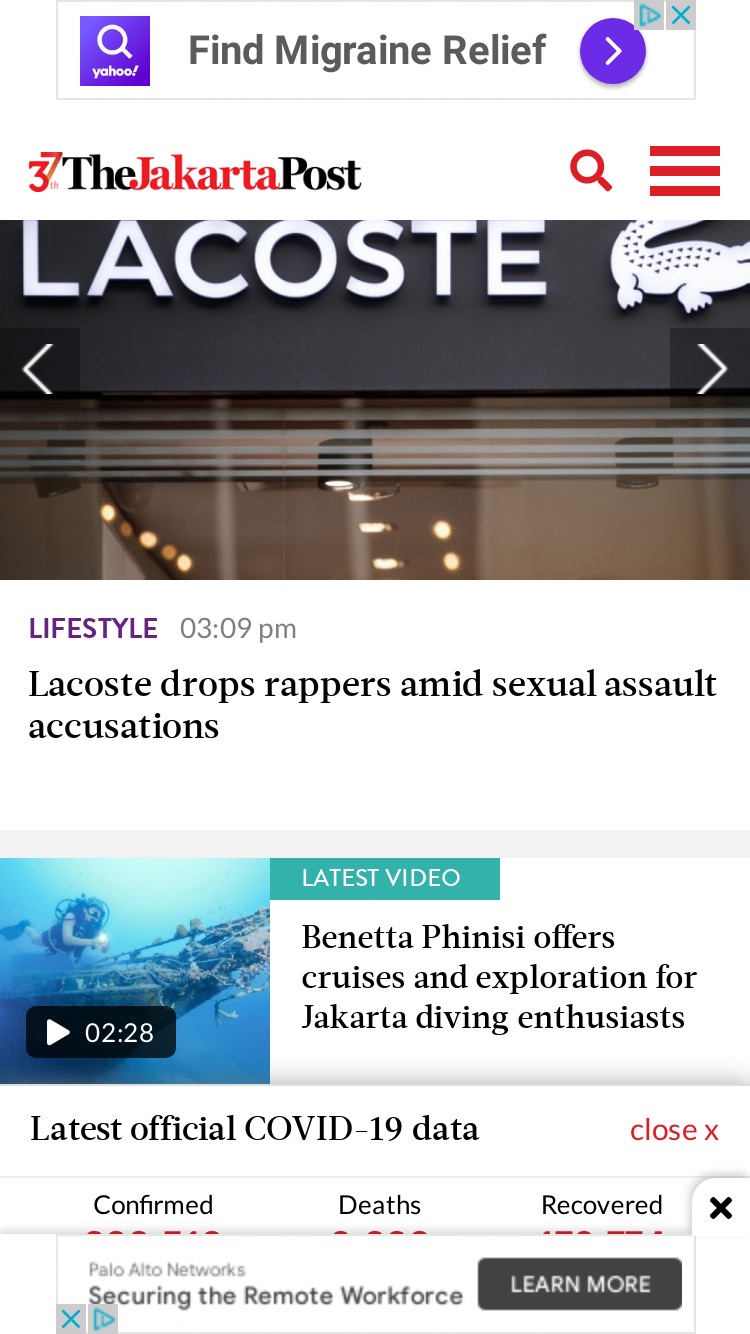Play the Benetta Phinisi diving video
The image size is (750, 1334).
[x=101, y=1032]
